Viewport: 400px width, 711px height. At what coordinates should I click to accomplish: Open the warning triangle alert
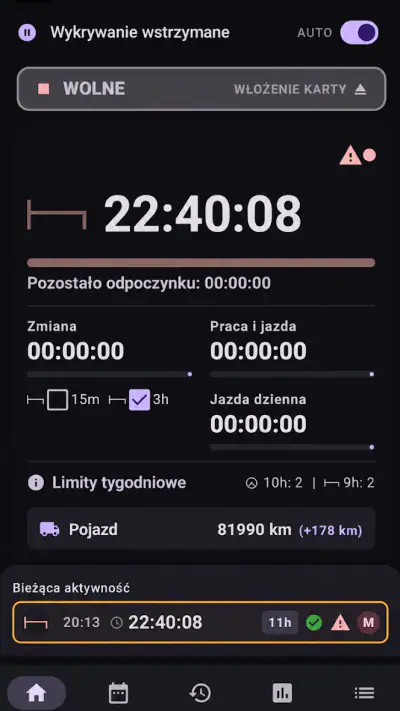pos(350,156)
